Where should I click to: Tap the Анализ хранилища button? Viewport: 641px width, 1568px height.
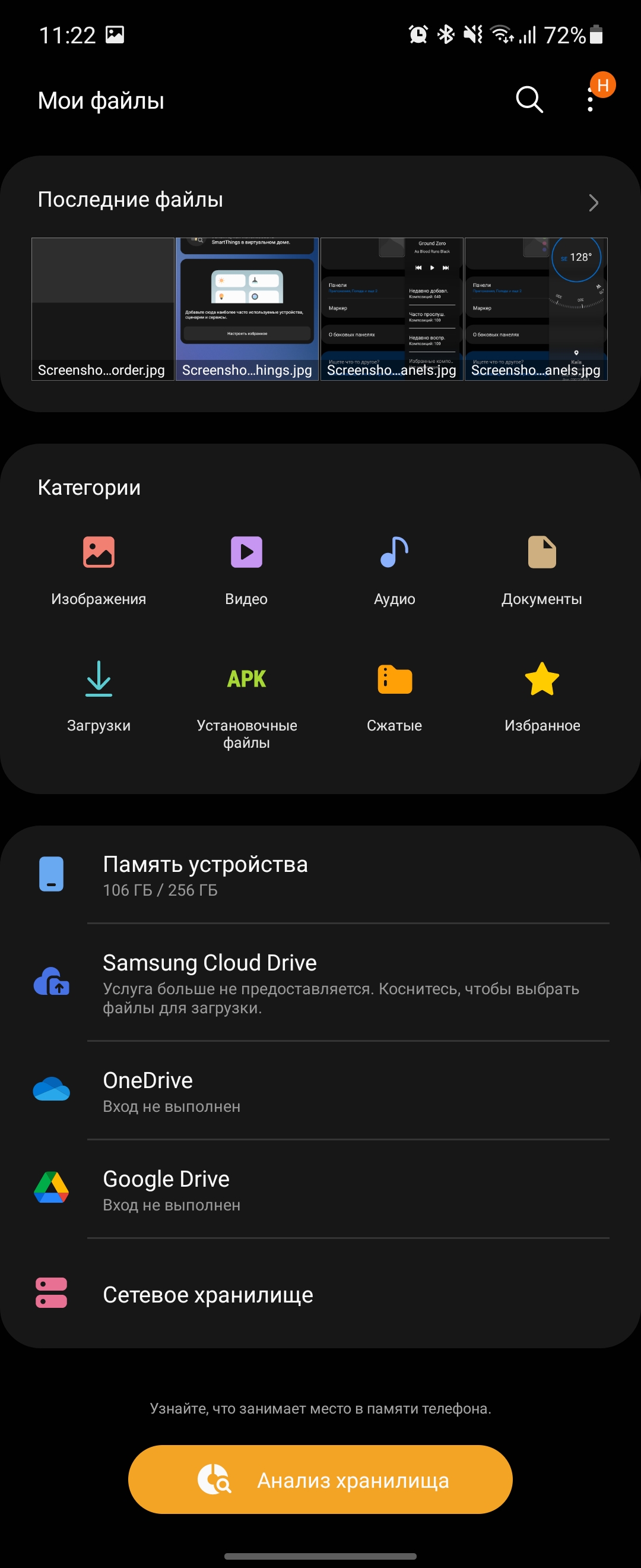tap(320, 1479)
